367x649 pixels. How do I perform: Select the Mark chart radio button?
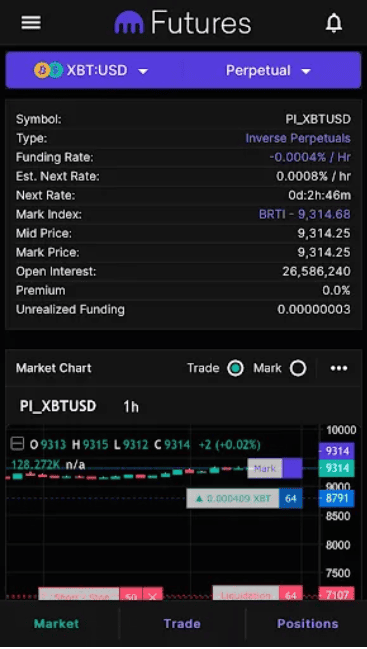pyautogui.click(x=298, y=368)
